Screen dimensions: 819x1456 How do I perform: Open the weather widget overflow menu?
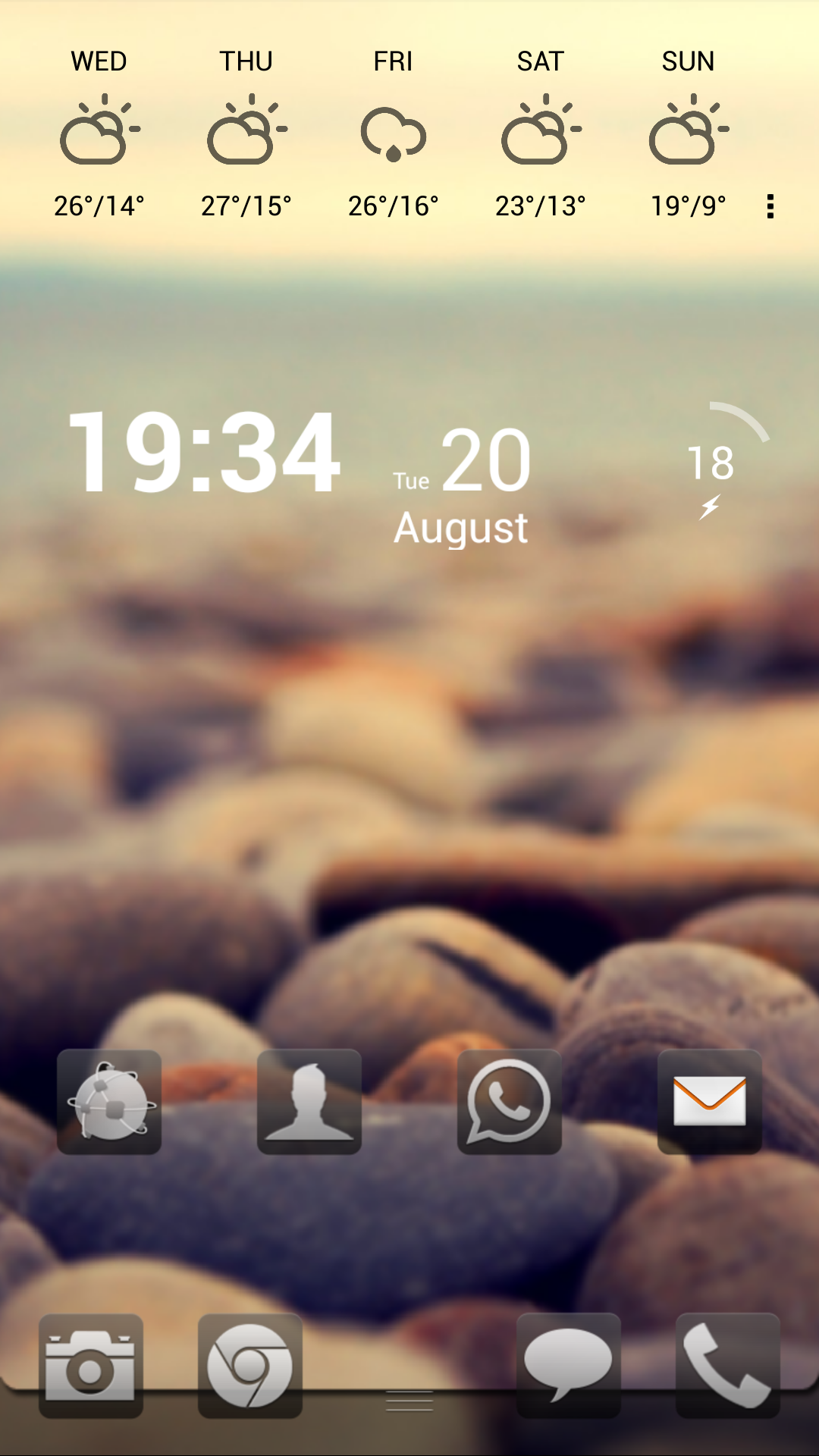pyautogui.click(x=770, y=206)
